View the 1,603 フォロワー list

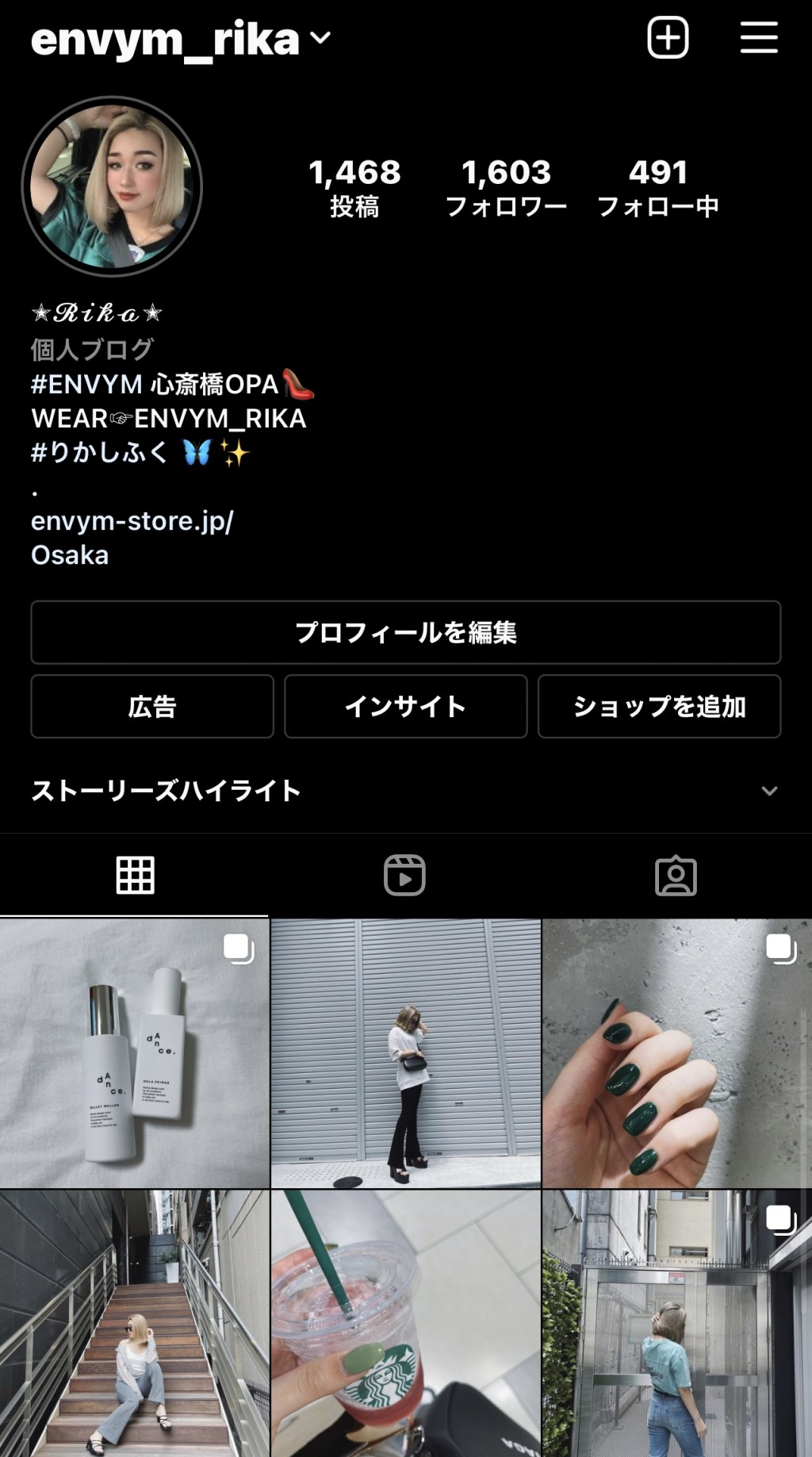pyautogui.click(x=506, y=187)
